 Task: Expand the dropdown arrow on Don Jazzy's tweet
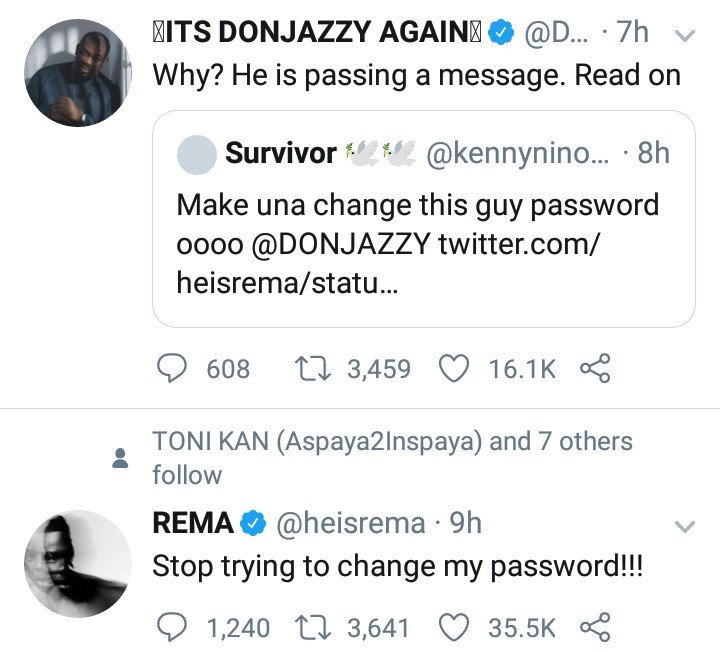coord(685,35)
